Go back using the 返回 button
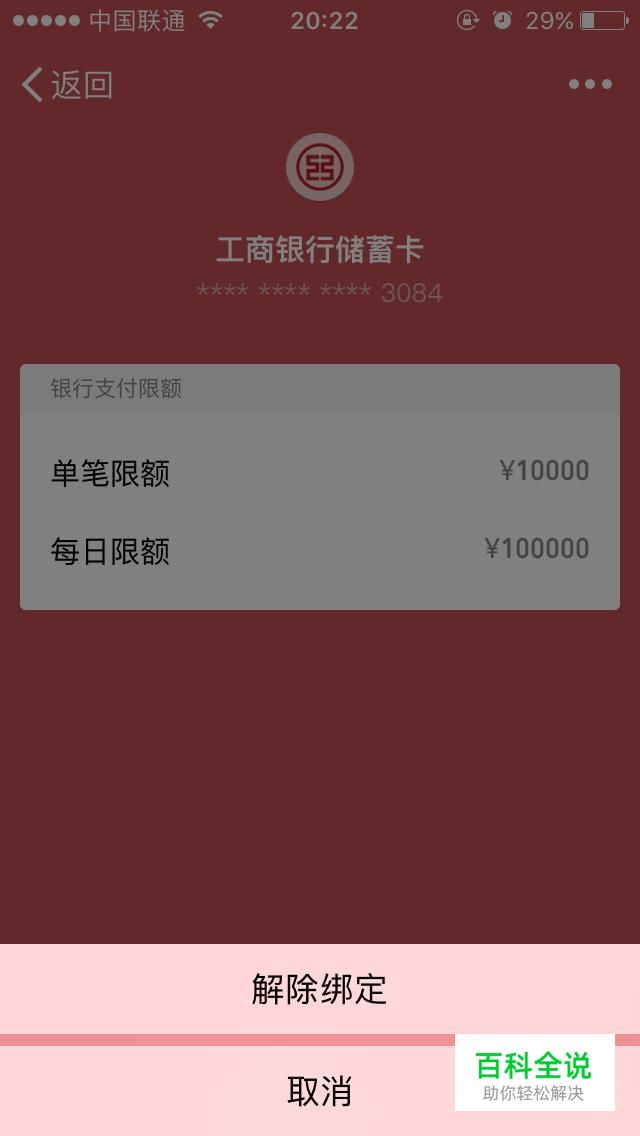Image resolution: width=640 pixels, height=1136 pixels. pos(67,85)
